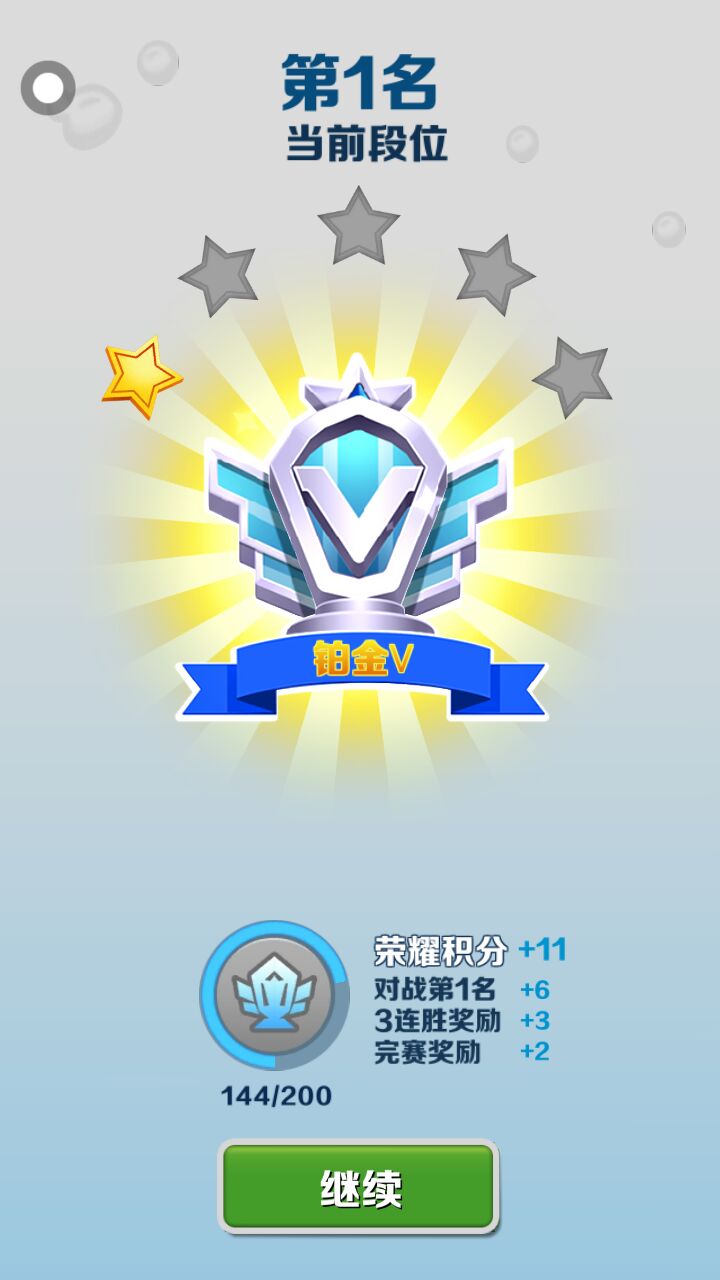Tap the floating assistive touch circle
Image resolution: width=720 pixels, height=1280 pixels.
pyautogui.click(x=48, y=88)
